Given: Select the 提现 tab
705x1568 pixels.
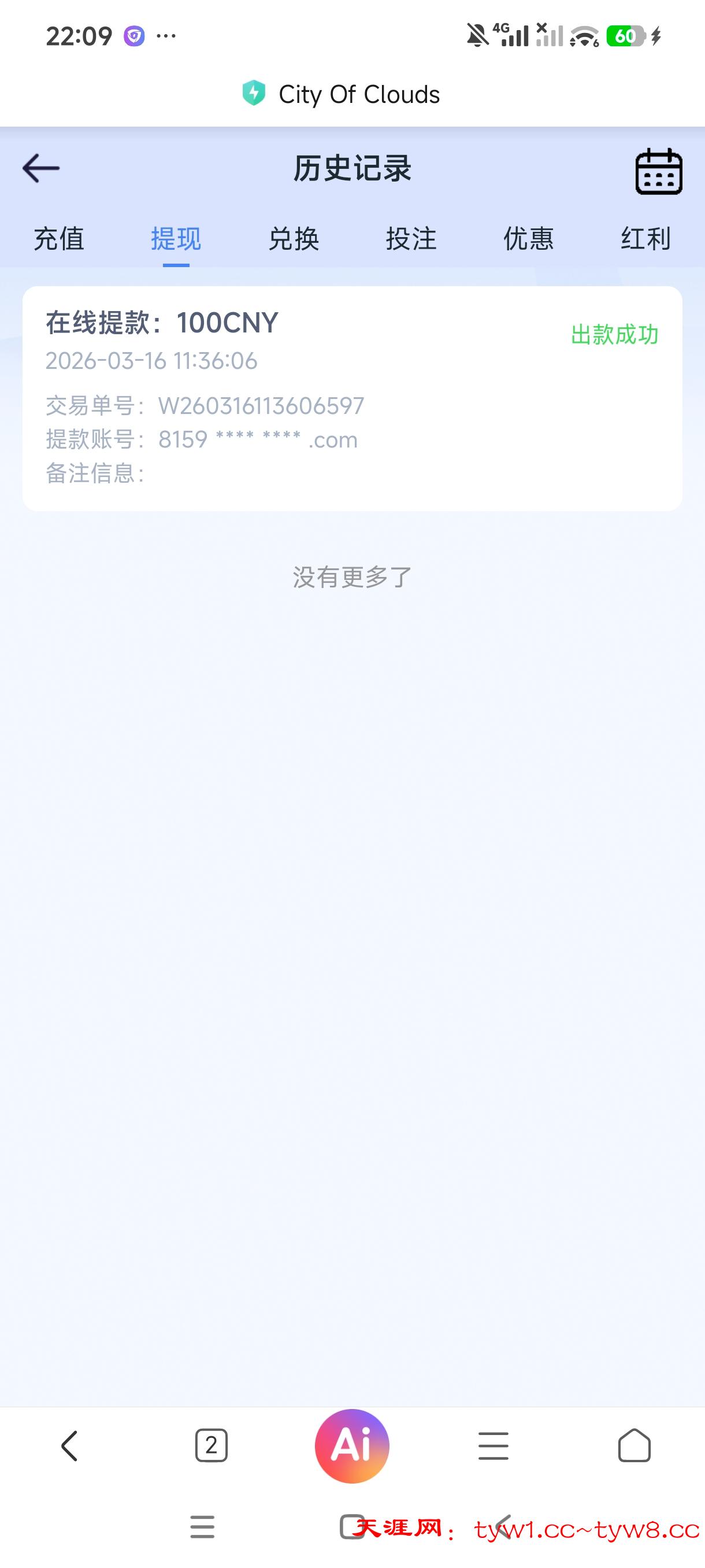Looking at the screenshot, I should (176, 239).
